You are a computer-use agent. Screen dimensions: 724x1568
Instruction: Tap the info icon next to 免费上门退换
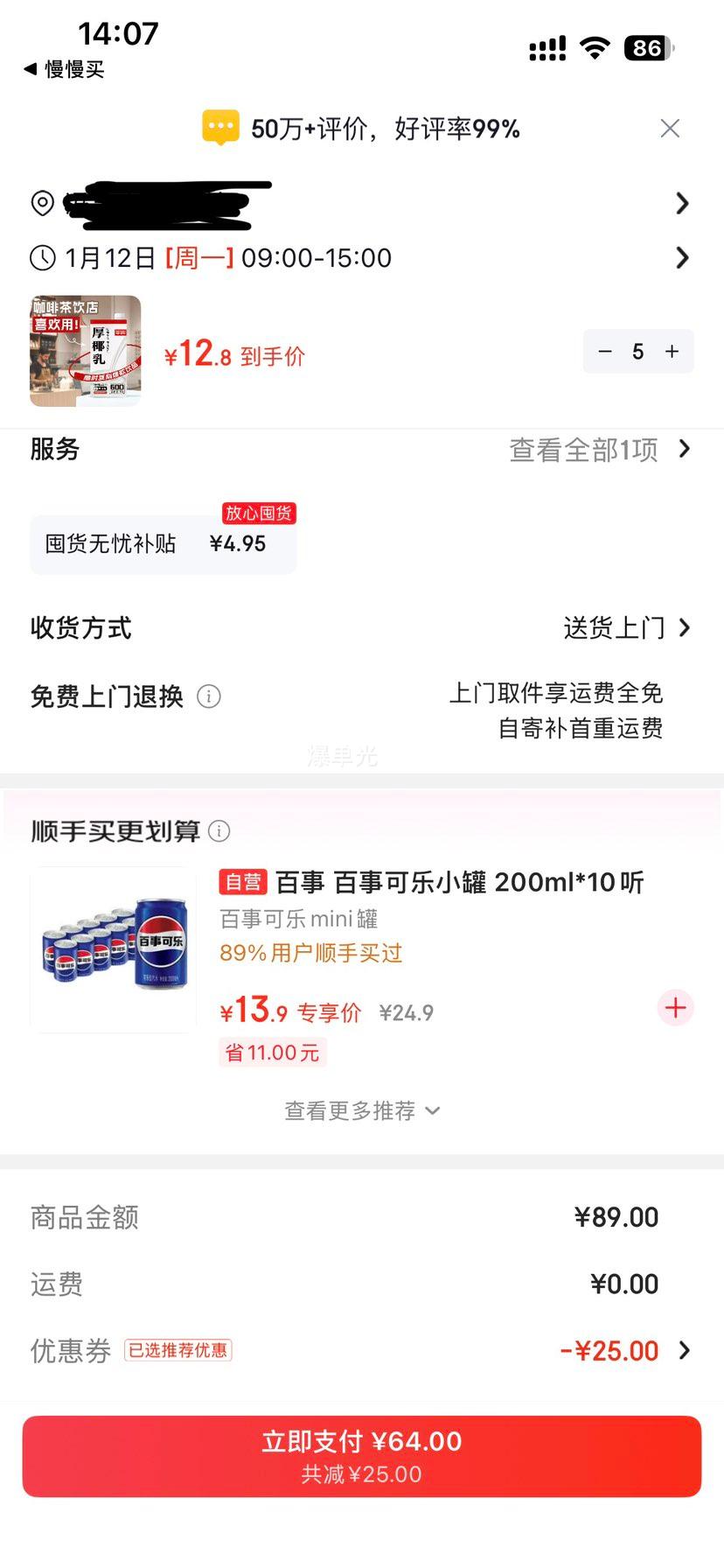pyautogui.click(x=209, y=697)
